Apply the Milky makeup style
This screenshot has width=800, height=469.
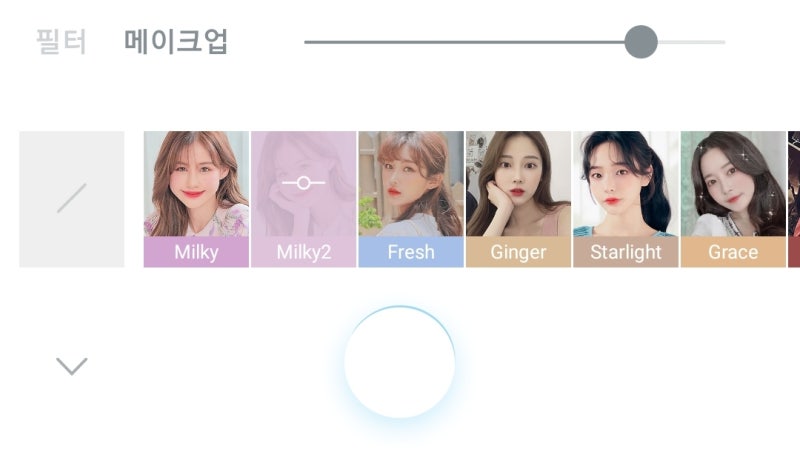pyautogui.click(x=196, y=199)
